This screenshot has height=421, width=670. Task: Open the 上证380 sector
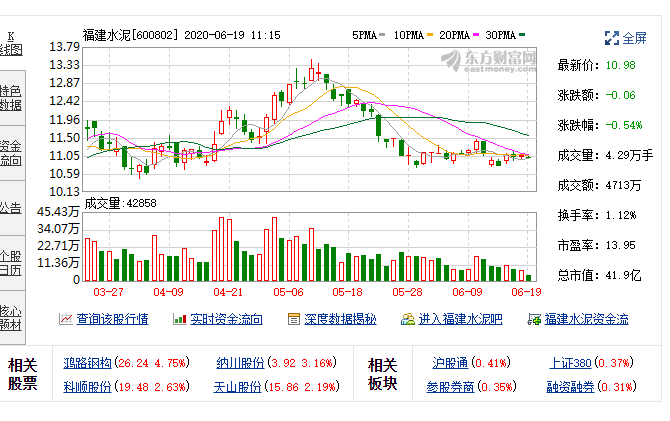(572, 364)
